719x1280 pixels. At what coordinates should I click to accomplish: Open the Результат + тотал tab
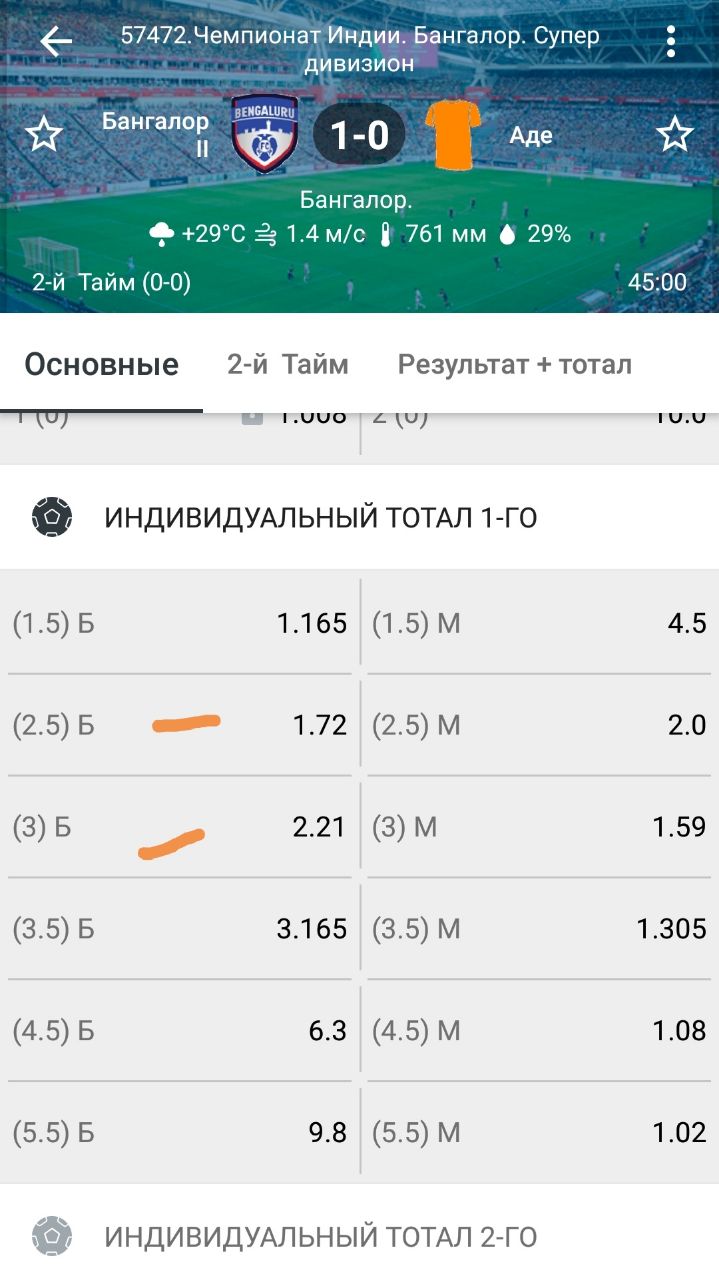[514, 365]
